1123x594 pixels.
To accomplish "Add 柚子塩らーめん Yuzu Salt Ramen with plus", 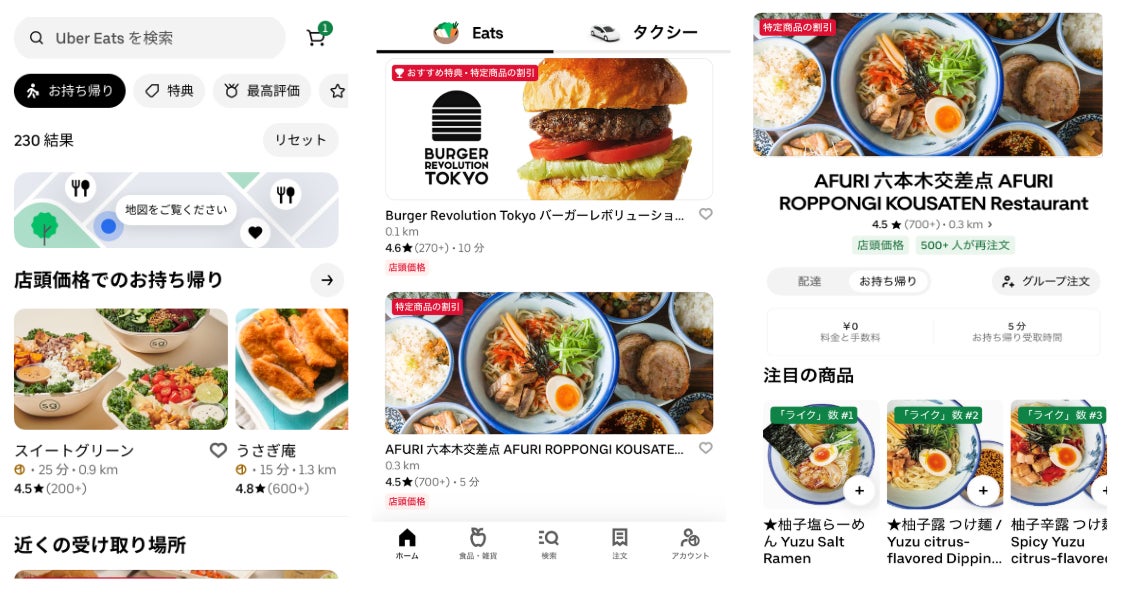I will point(859,490).
